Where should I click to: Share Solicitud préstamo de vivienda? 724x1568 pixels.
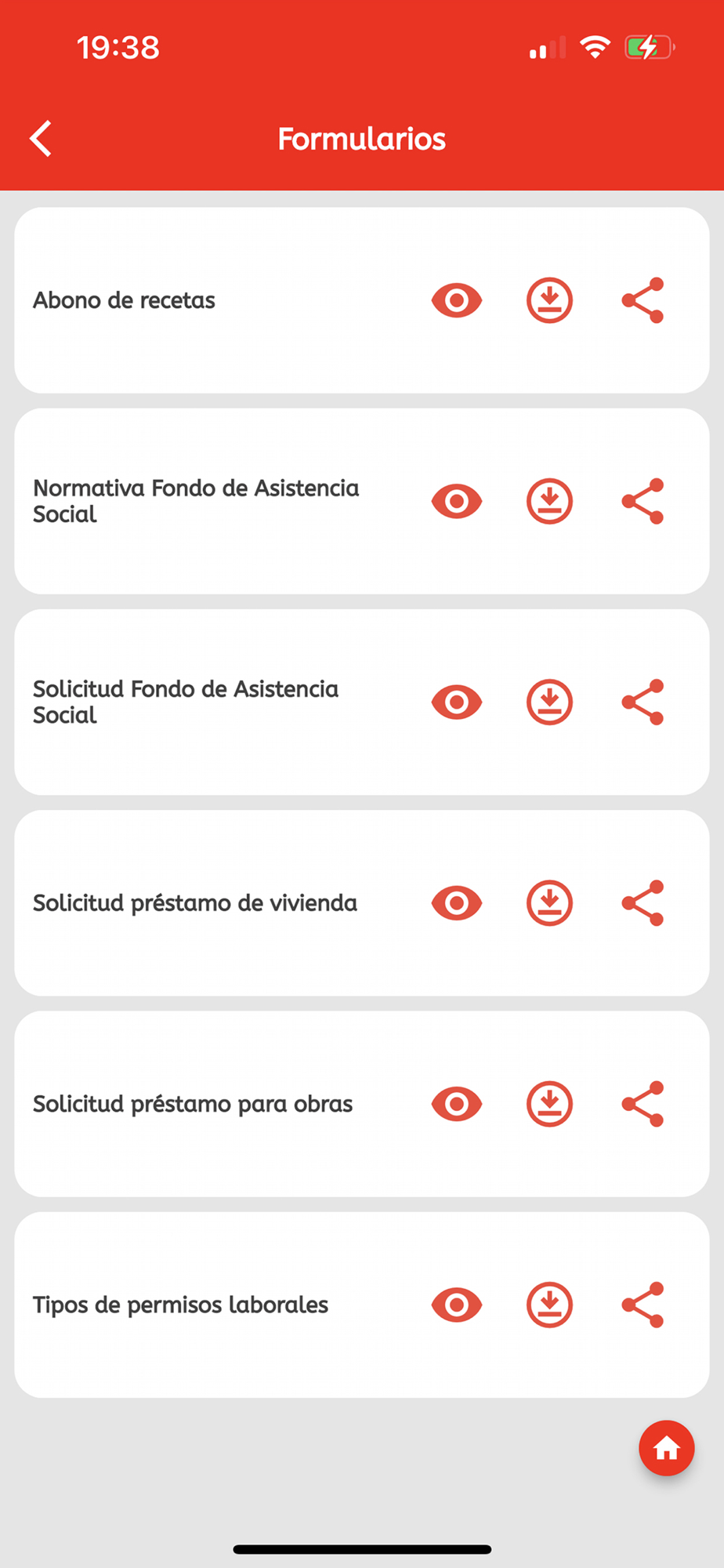(x=643, y=903)
